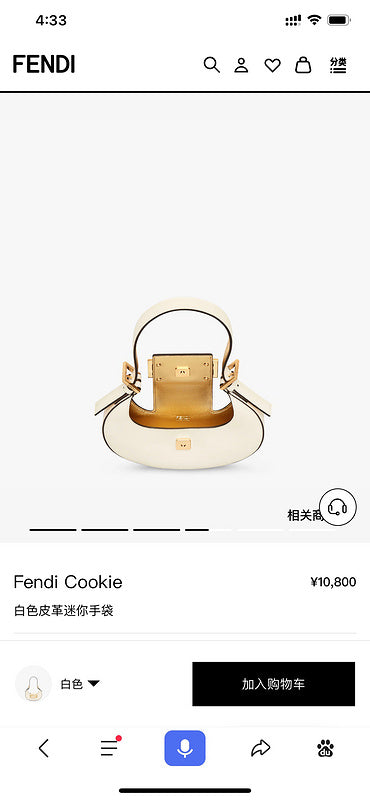
Task: Open the Baidu paw home icon
Action: [x=325, y=748]
